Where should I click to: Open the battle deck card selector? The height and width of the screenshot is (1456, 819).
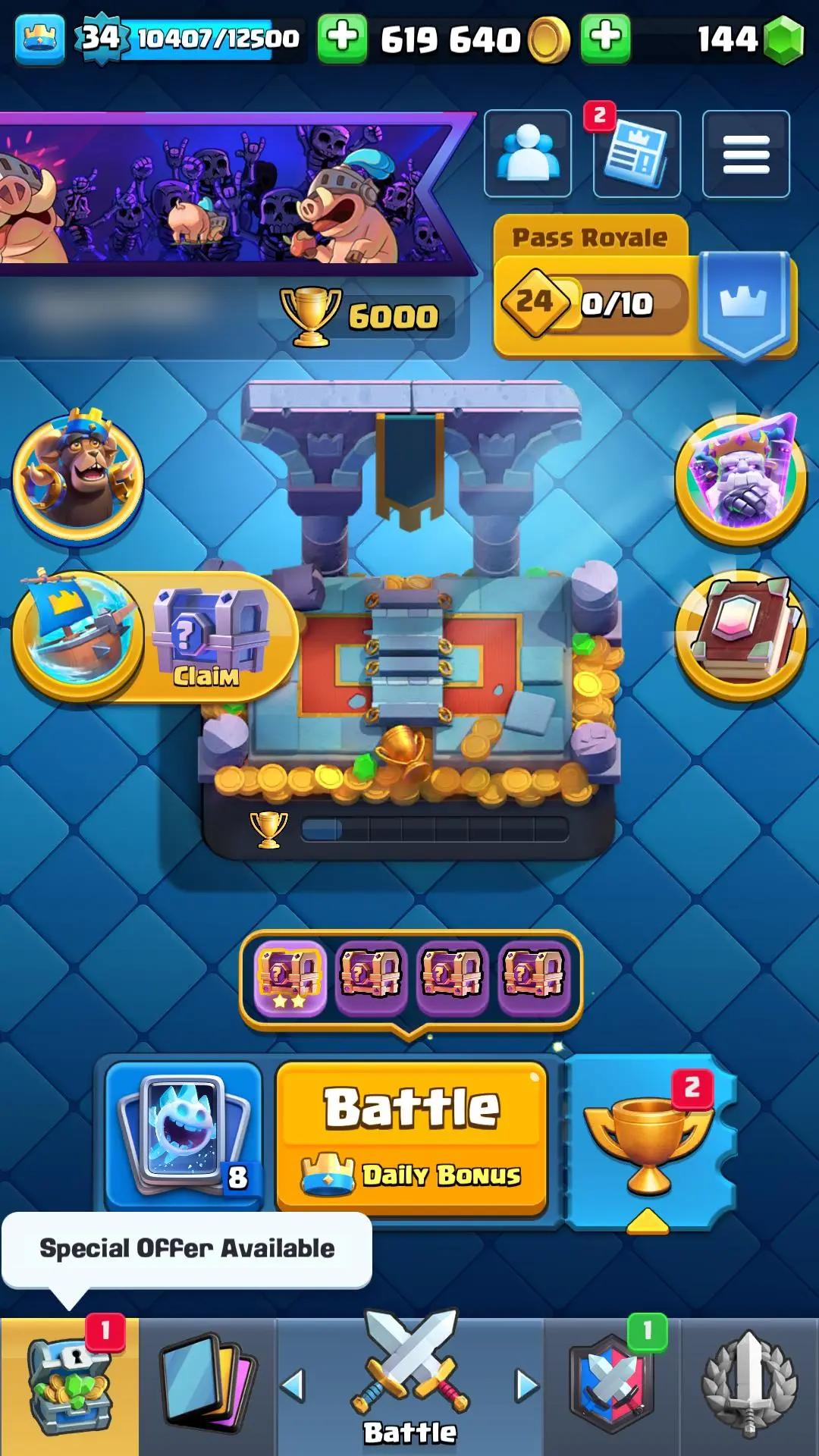pyautogui.click(x=184, y=1134)
